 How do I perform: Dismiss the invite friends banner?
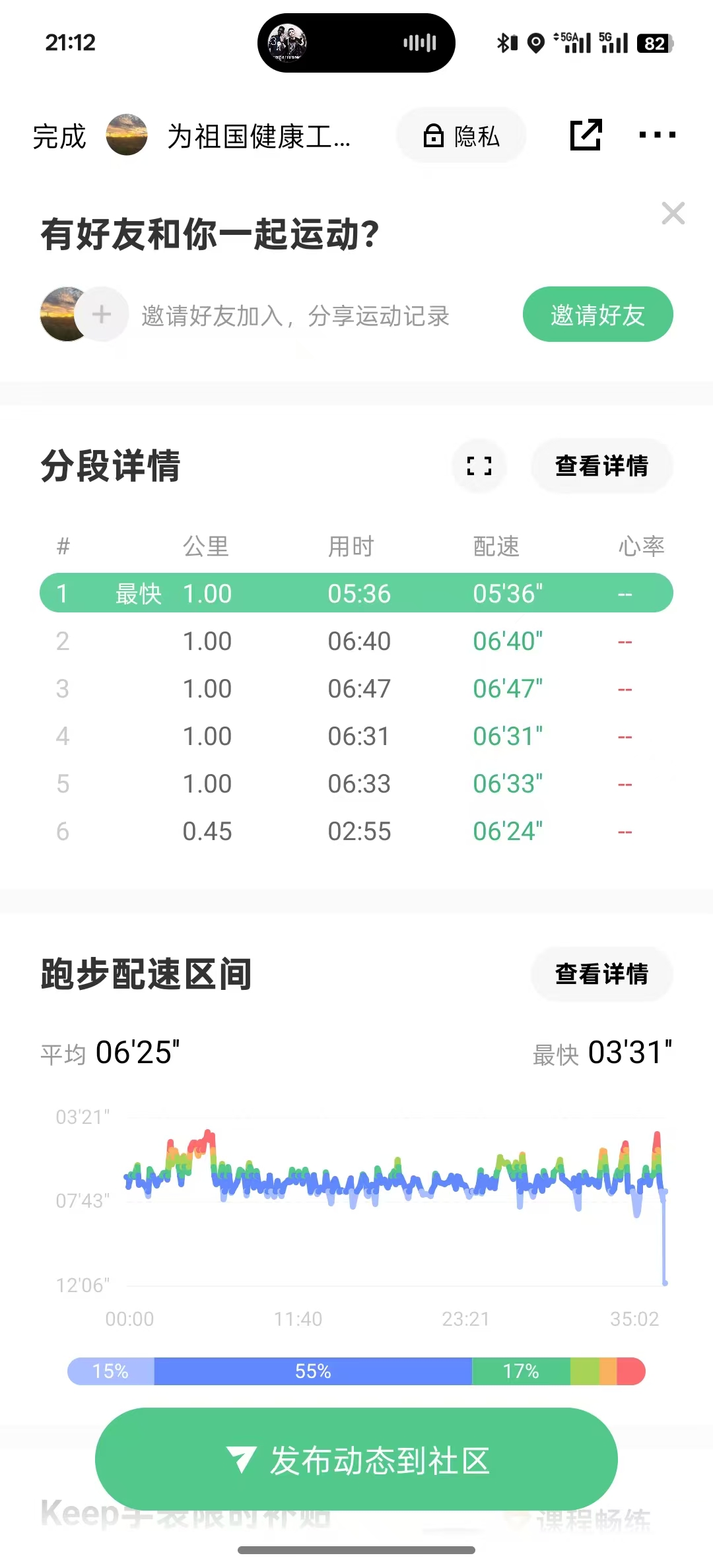point(673,213)
